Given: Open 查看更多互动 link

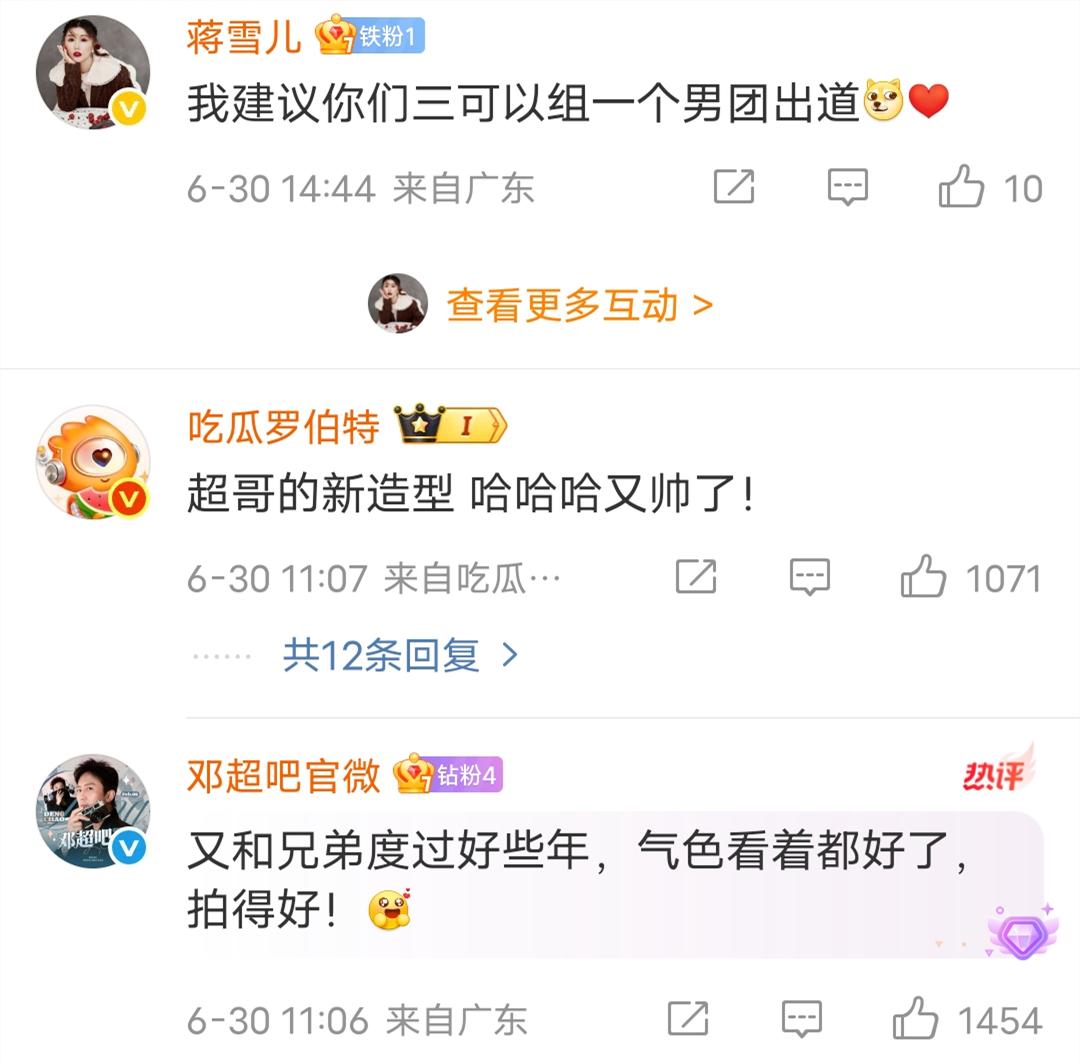Looking at the screenshot, I should tap(578, 305).
